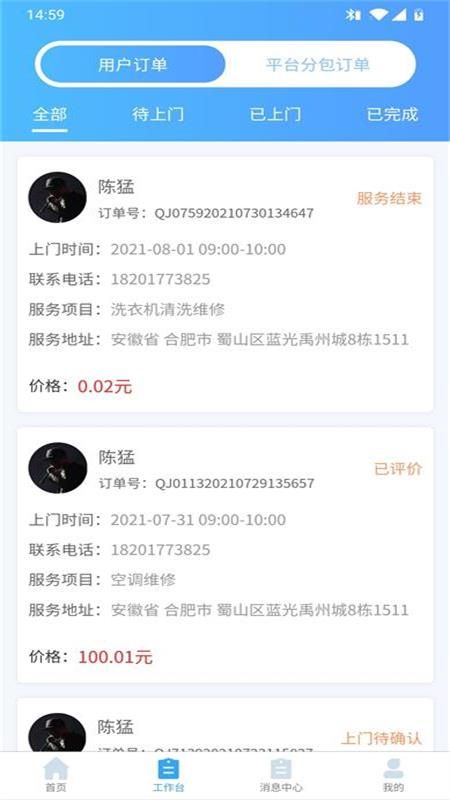The width and height of the screenshot is (450, 800).
Task: Open 工作台 in bottom navigation
Action: click(x=169, y=775)
